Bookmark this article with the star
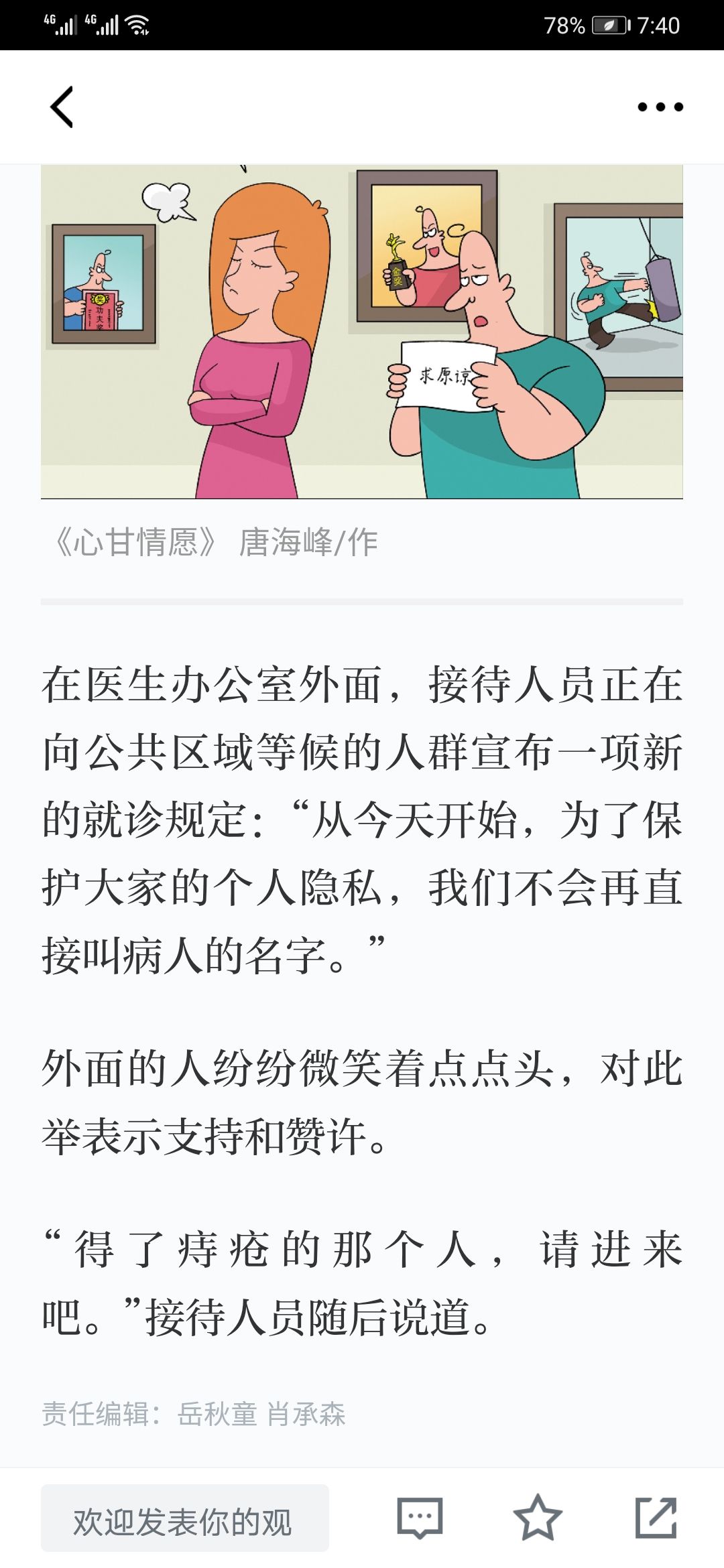The width and height of the screenshot is (724, 1568). (x=537, y=1519)
